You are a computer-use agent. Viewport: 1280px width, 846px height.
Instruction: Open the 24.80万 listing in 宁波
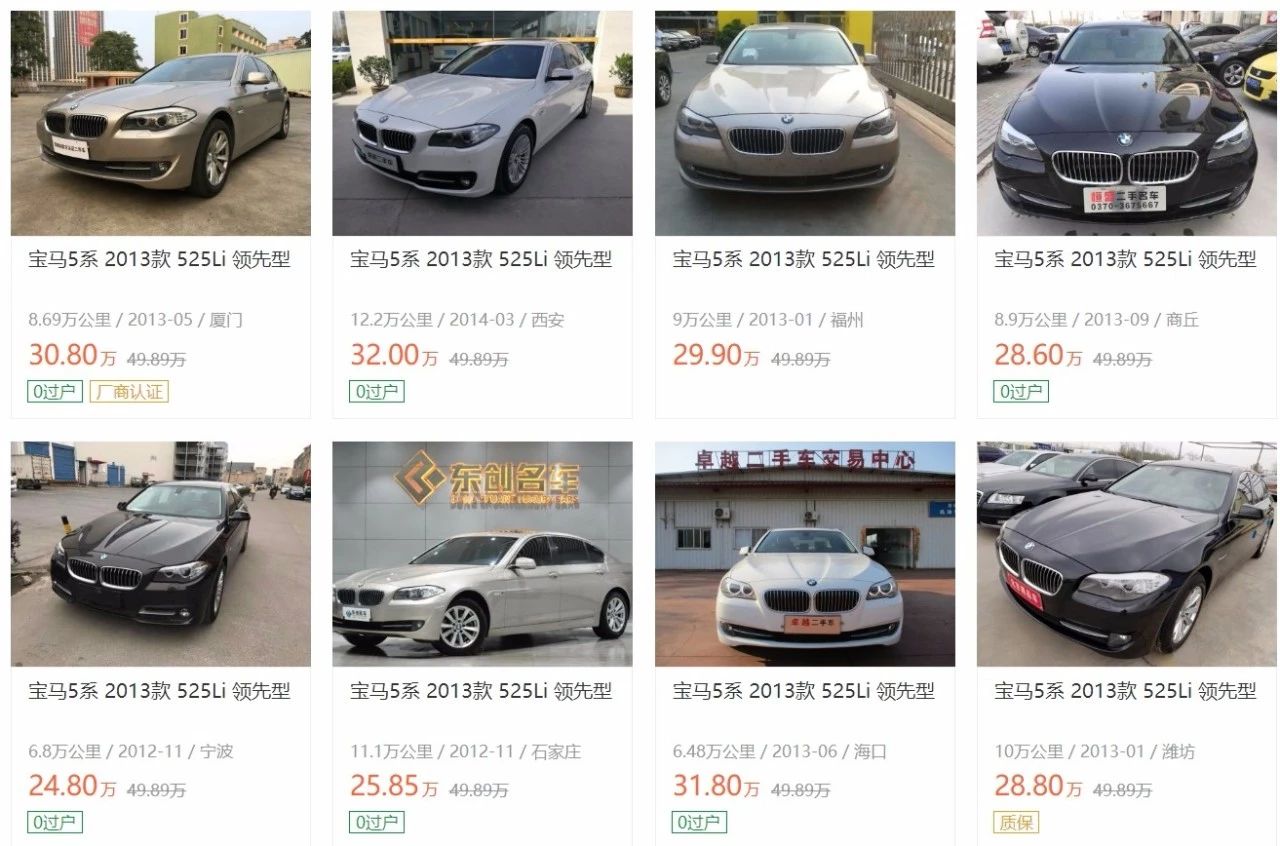point(159,691)
